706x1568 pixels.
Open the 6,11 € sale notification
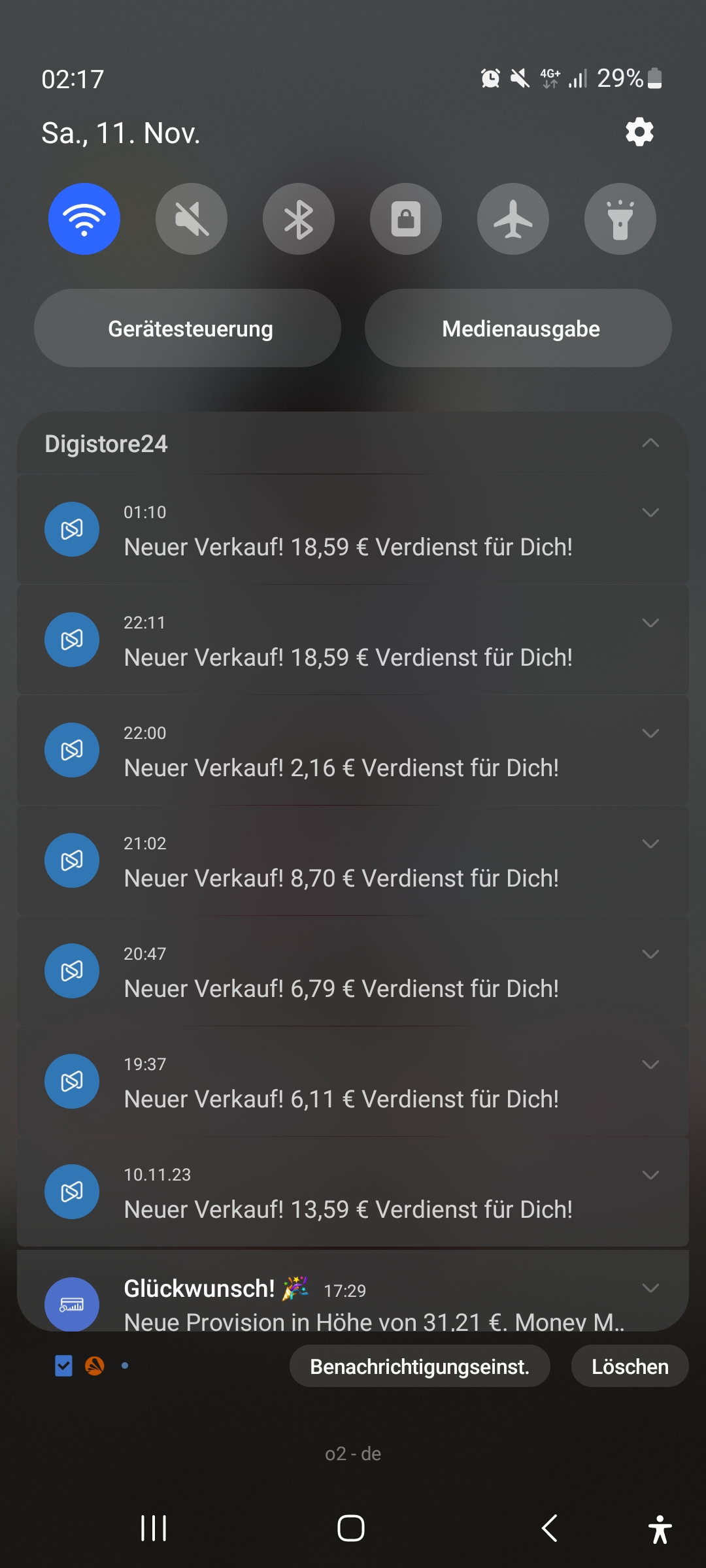pos(341,1098)
